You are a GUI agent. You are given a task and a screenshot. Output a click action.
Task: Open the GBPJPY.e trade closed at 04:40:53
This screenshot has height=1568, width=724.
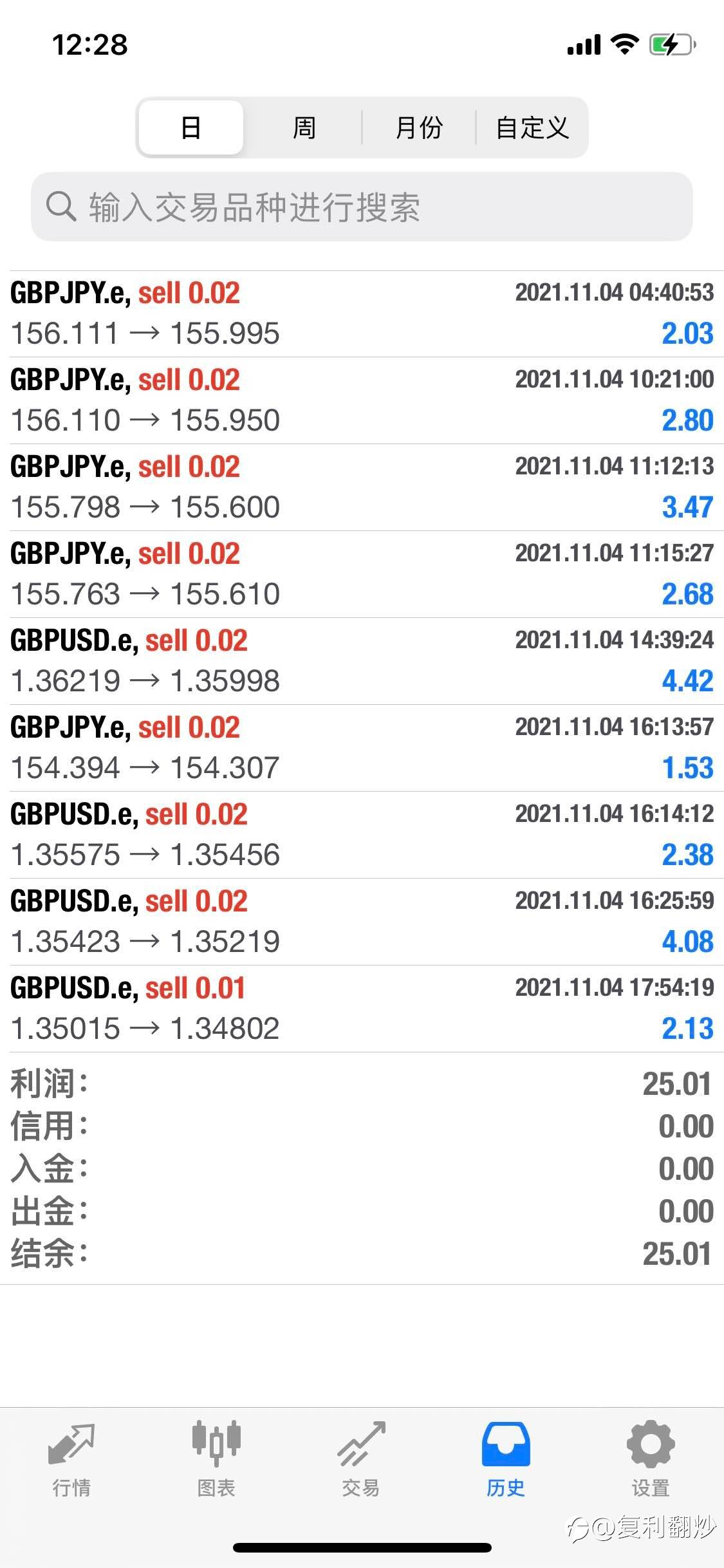pyautogui.click(x=362, y=314)
